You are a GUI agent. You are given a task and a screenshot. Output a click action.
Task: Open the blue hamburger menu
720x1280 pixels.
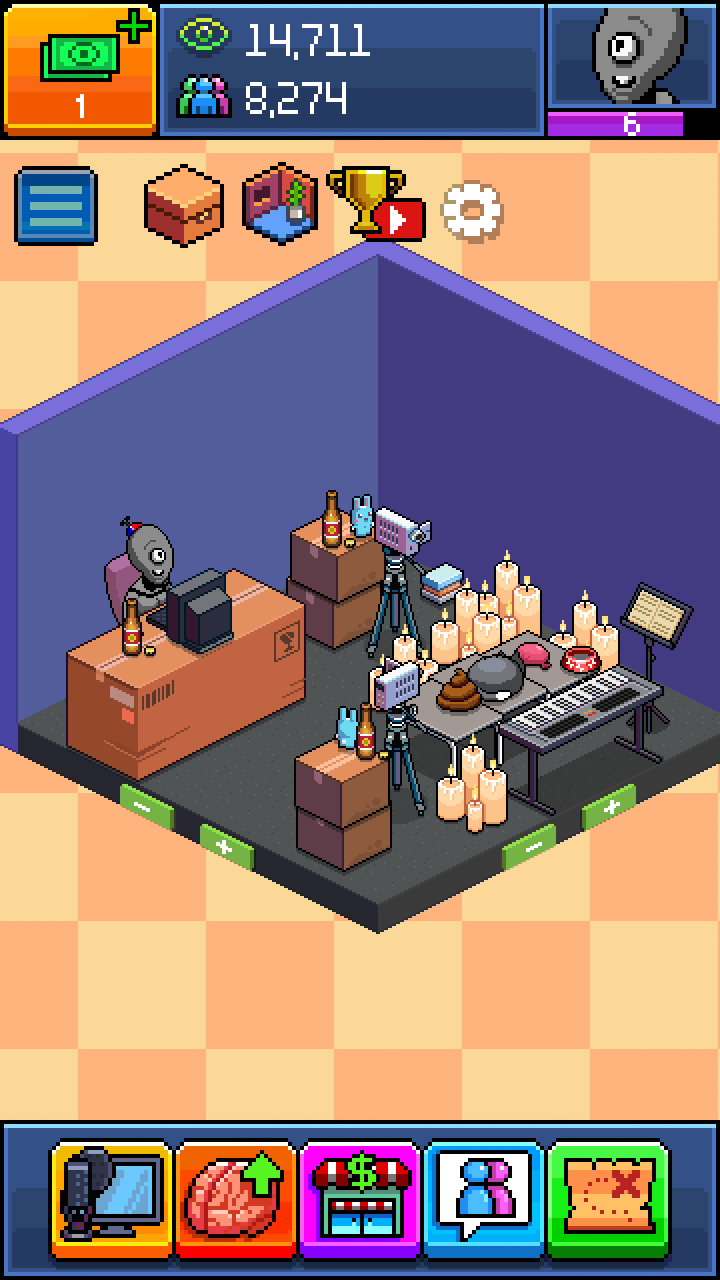(56, 206)
